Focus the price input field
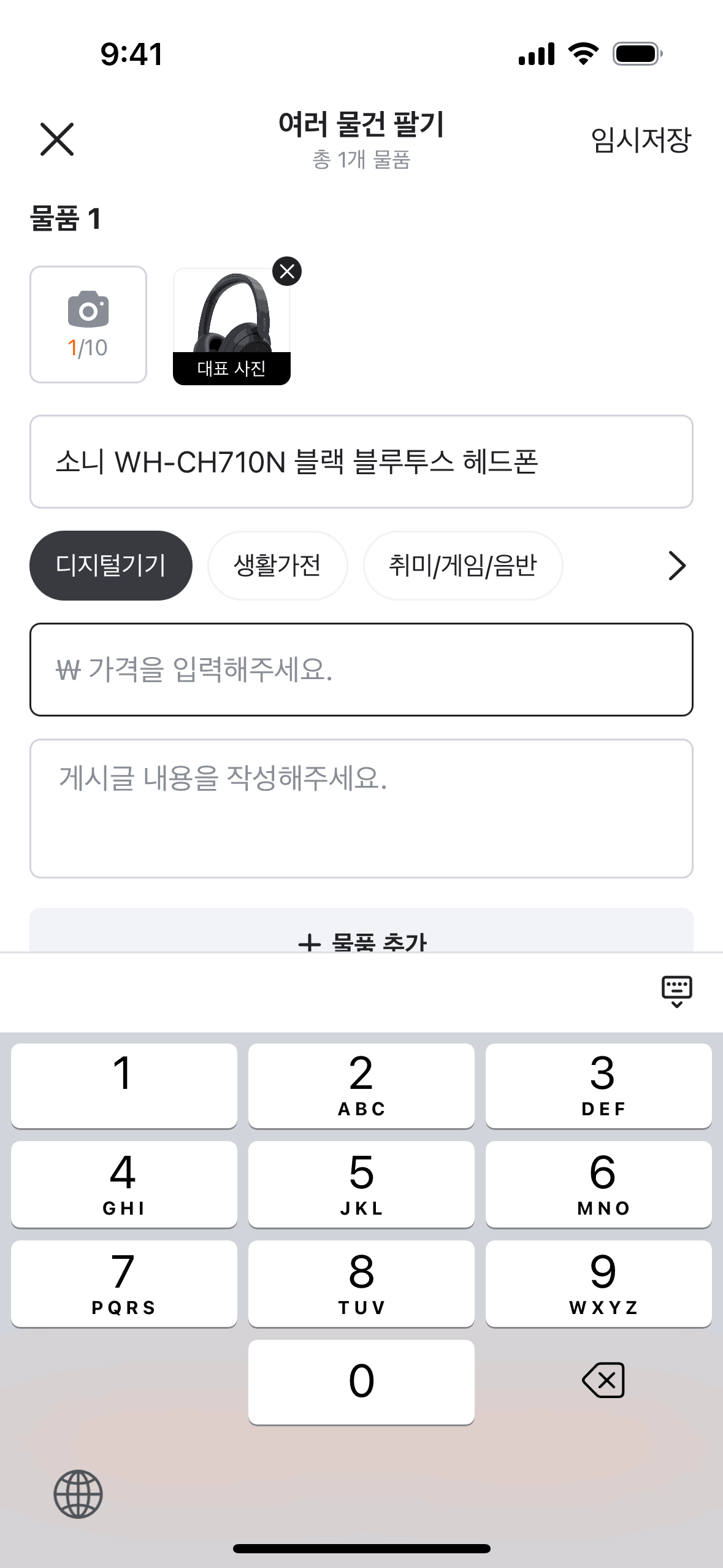723x1568 pixels. click(361, 669)
